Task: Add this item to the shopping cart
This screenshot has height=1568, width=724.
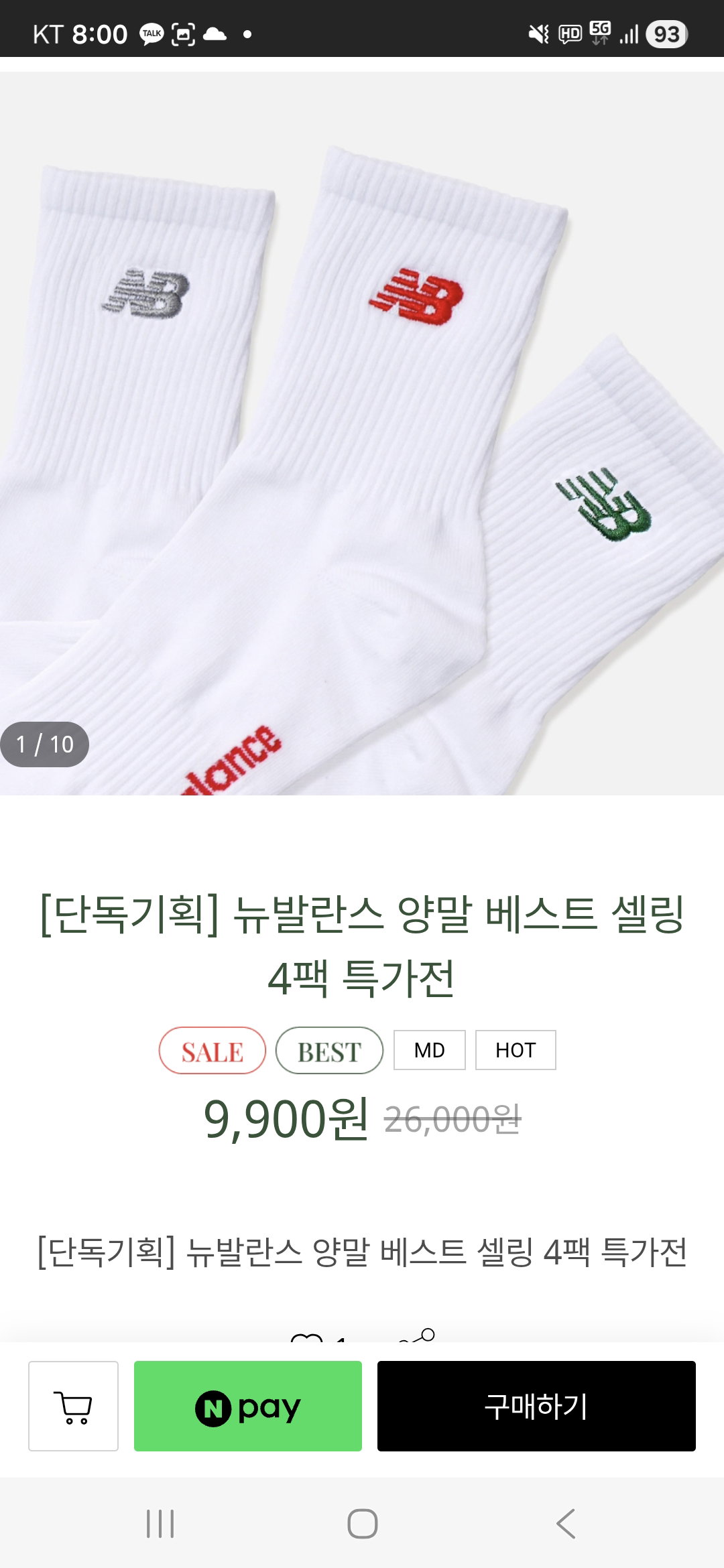Action: [73, 1406]
